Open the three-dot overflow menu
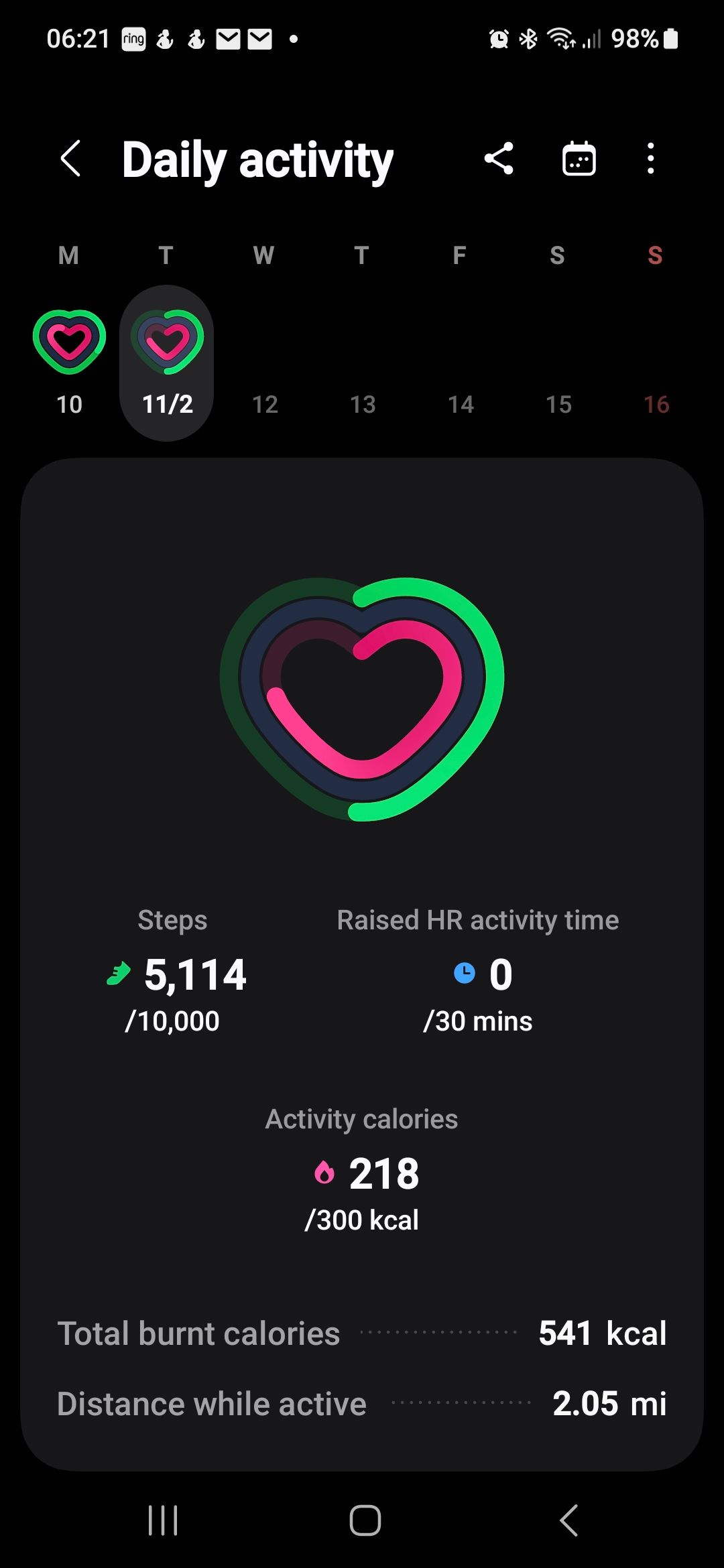The height and width of the screenshot is (1568, 724). (649, 159)
